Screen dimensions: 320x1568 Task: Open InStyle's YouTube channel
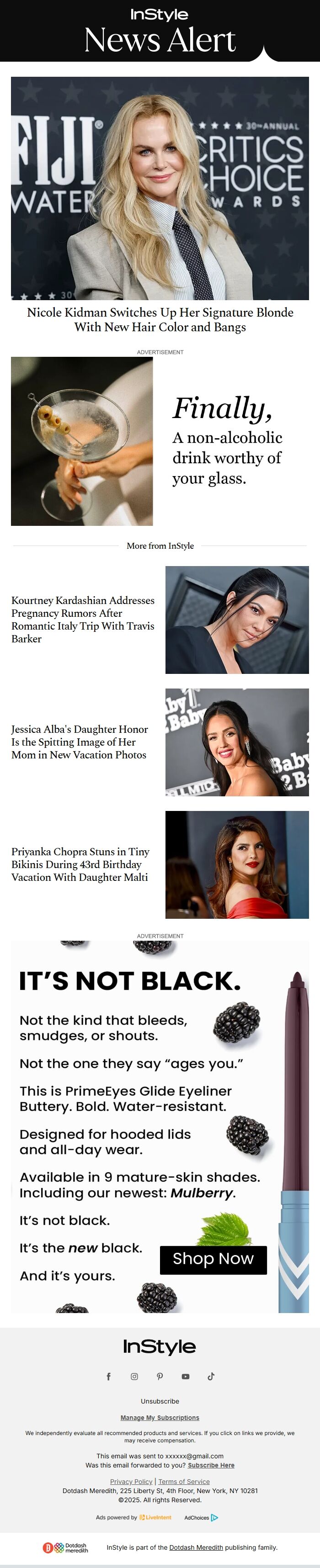tap(185, 1376)
